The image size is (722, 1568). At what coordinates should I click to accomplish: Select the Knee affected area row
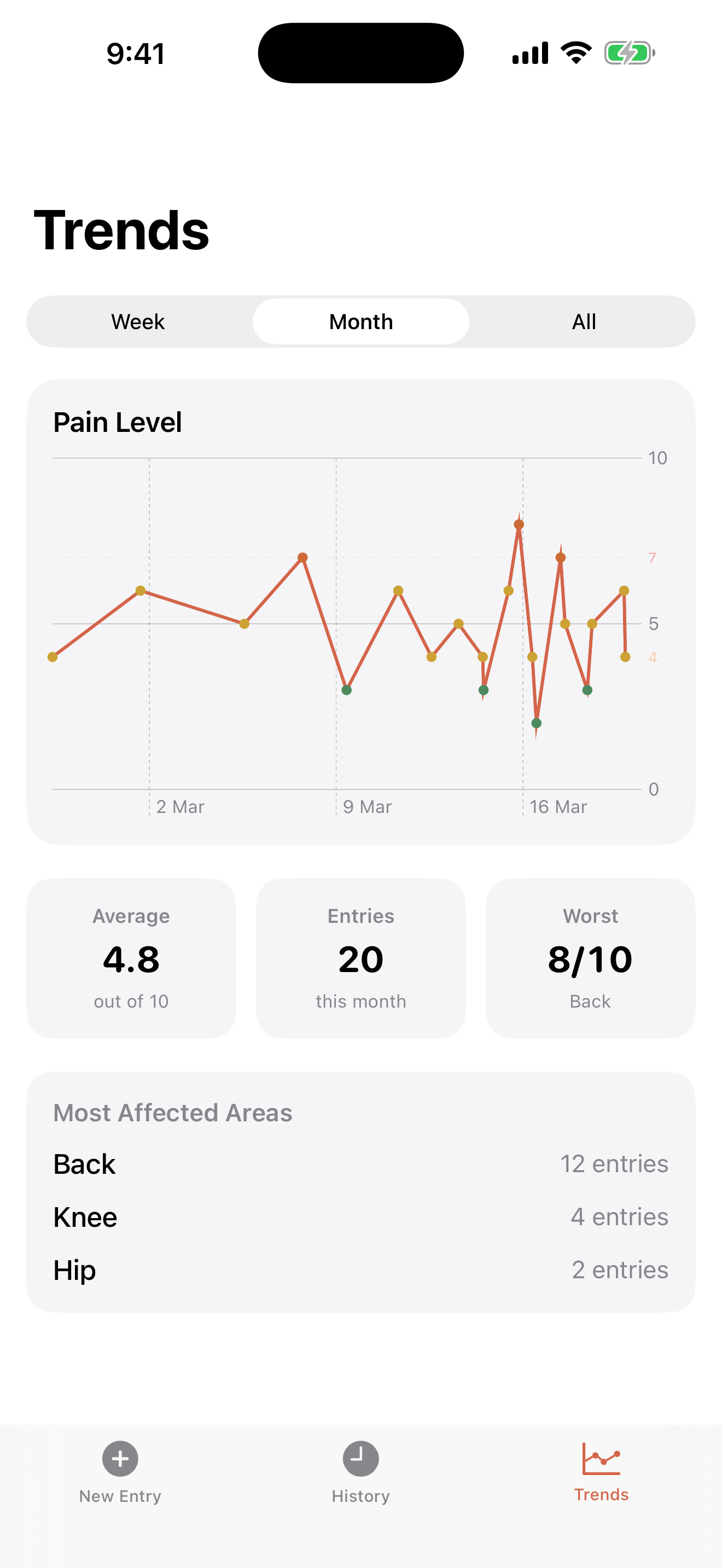[360, 1216]
